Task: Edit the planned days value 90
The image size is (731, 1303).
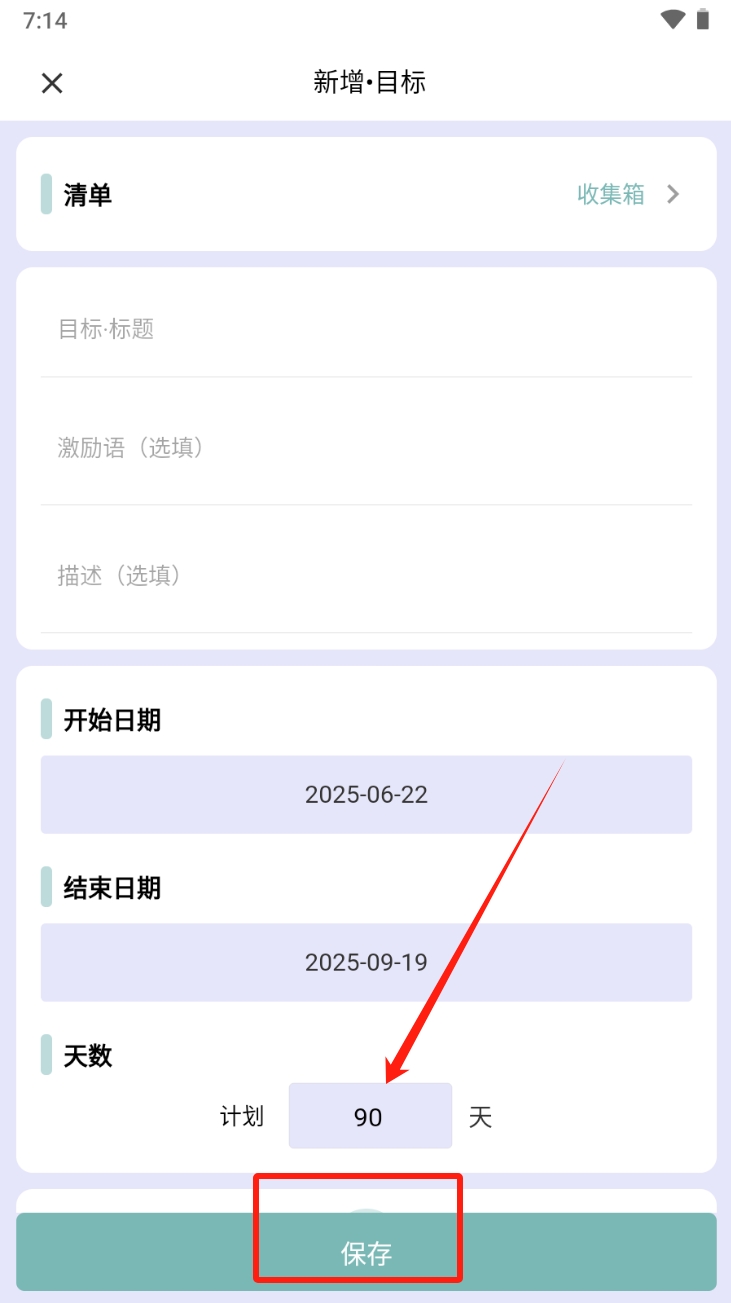Action: (x=370, y=1116)
